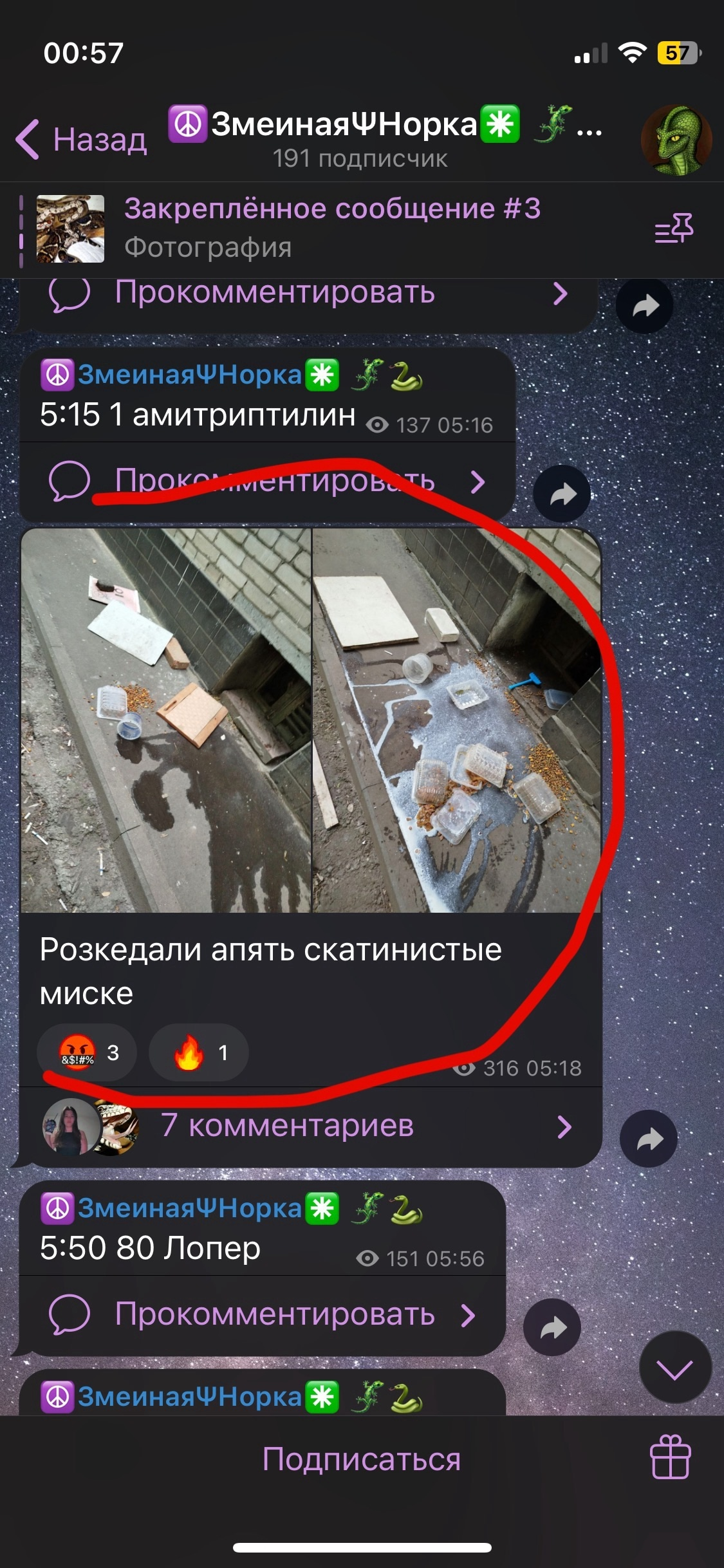724x1568 pixels.
Task: Comment on the "5:50 80 Лопер" post
Action: [x=263, y=1314]
